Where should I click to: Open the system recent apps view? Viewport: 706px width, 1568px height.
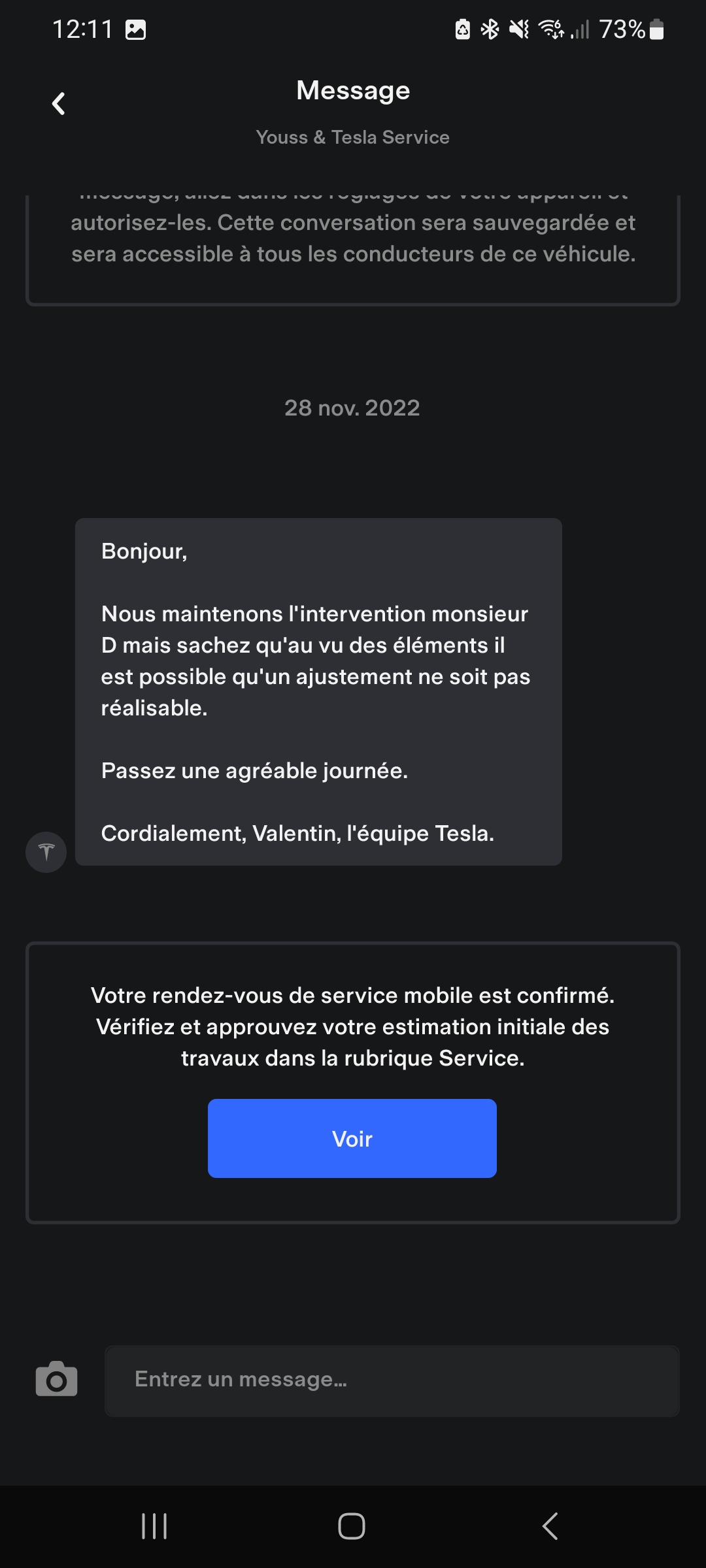154,1526
